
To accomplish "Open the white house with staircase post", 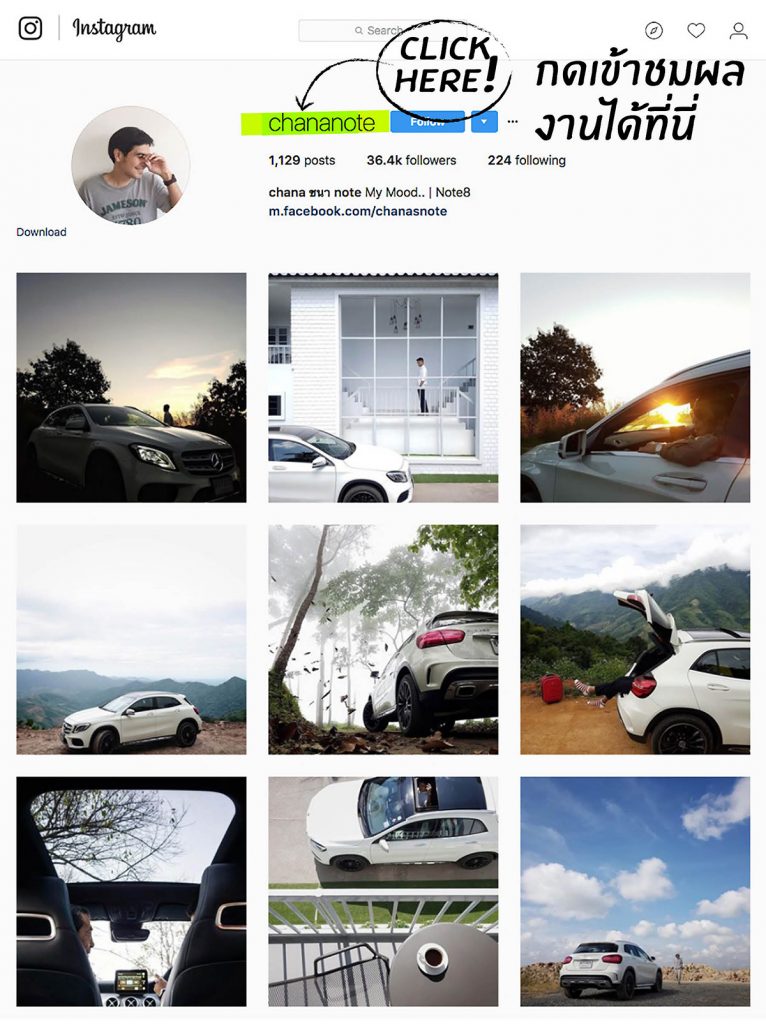I will tap(383, 387).
